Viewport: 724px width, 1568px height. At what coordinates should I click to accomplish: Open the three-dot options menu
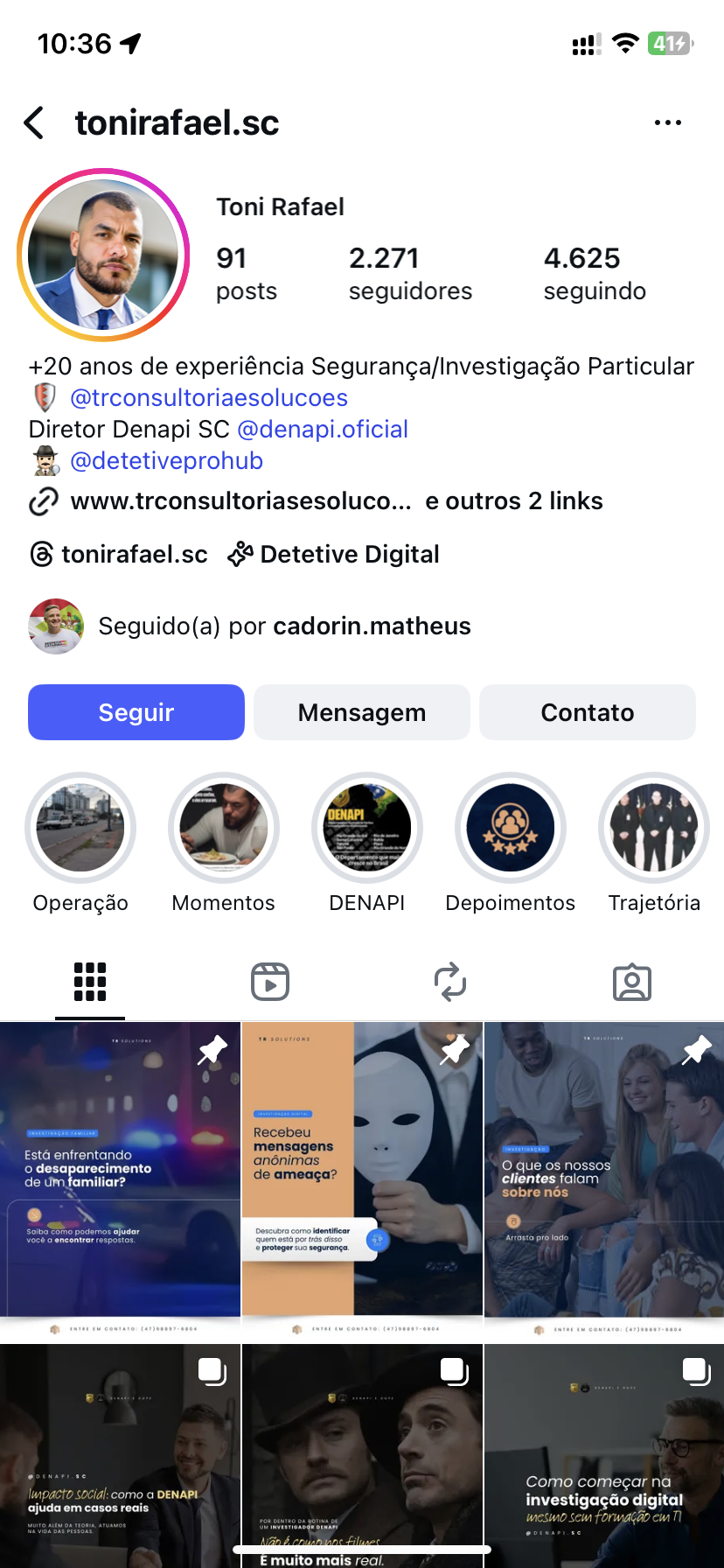click(667, 122)
